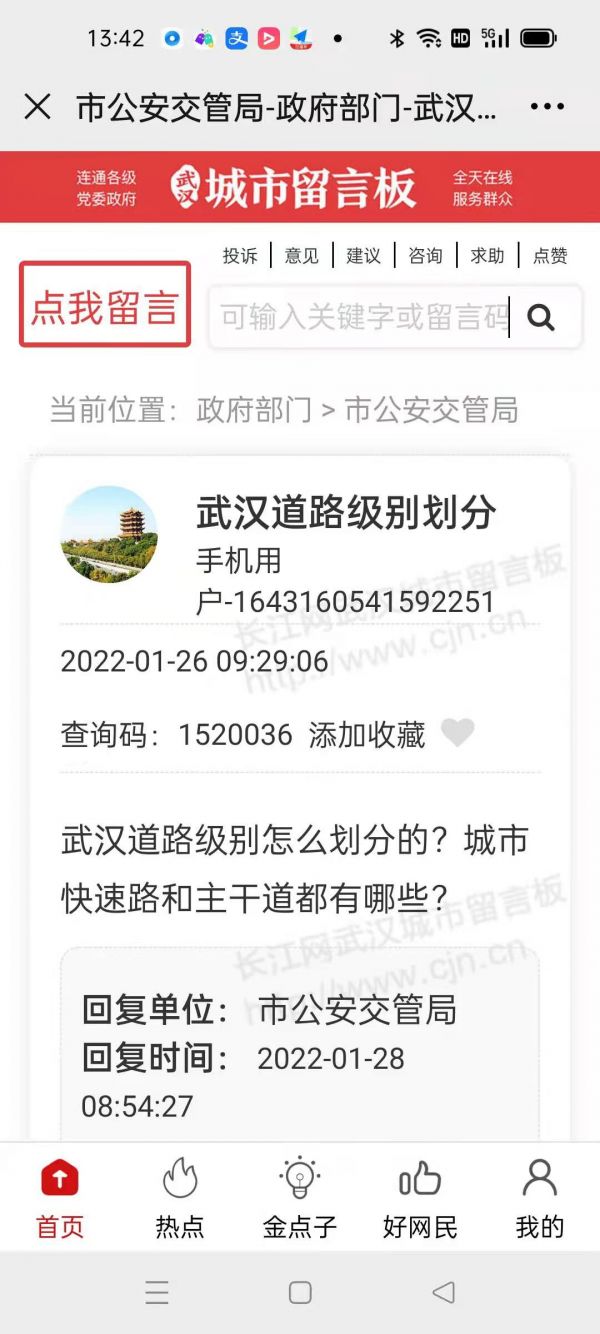Screen dimensions: 600x1334
Task: Select the 意见 category
Action: [x=302, y=256]
